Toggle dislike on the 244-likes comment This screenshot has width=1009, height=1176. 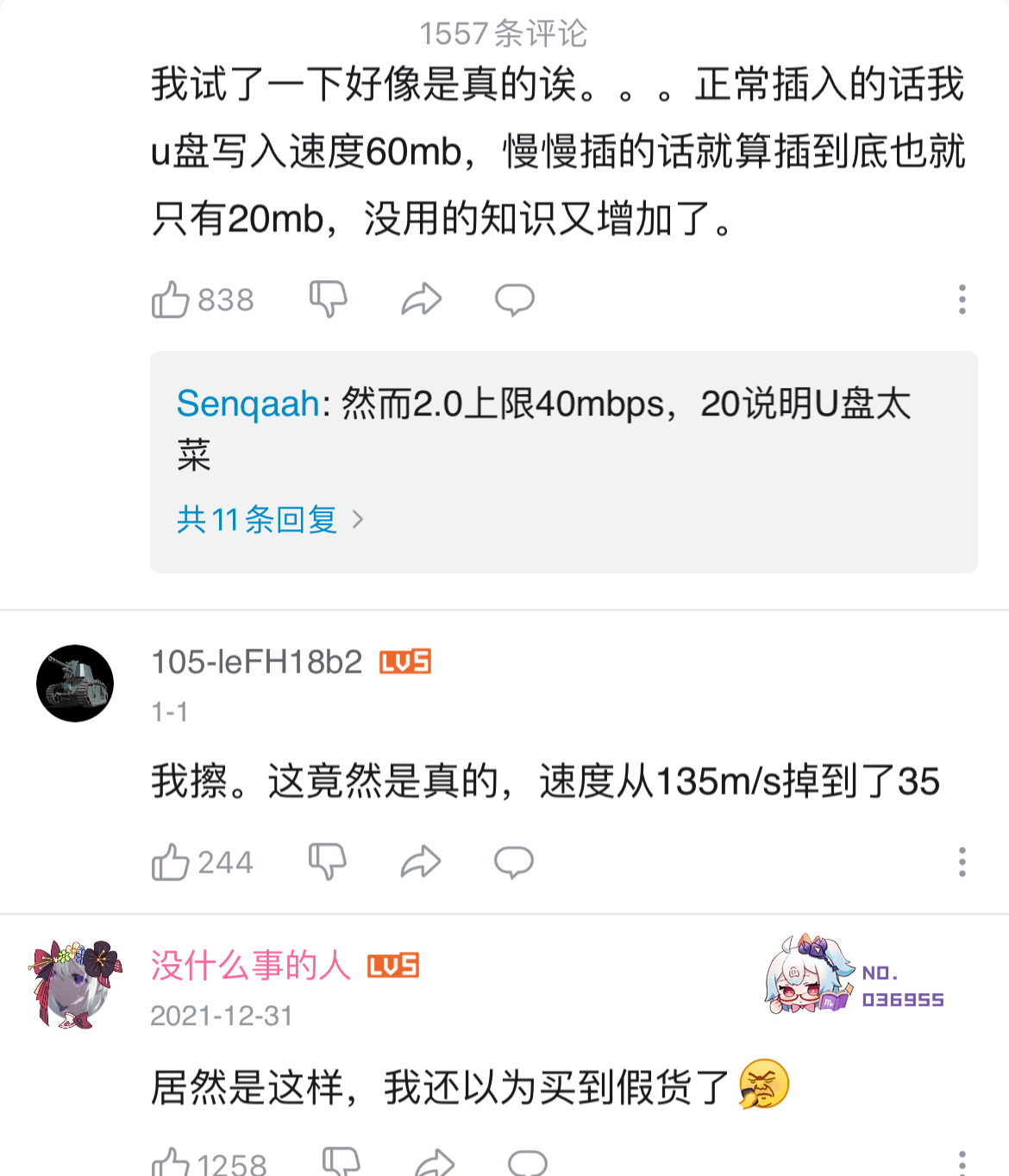pyautogui.click(x=328, y=861)
